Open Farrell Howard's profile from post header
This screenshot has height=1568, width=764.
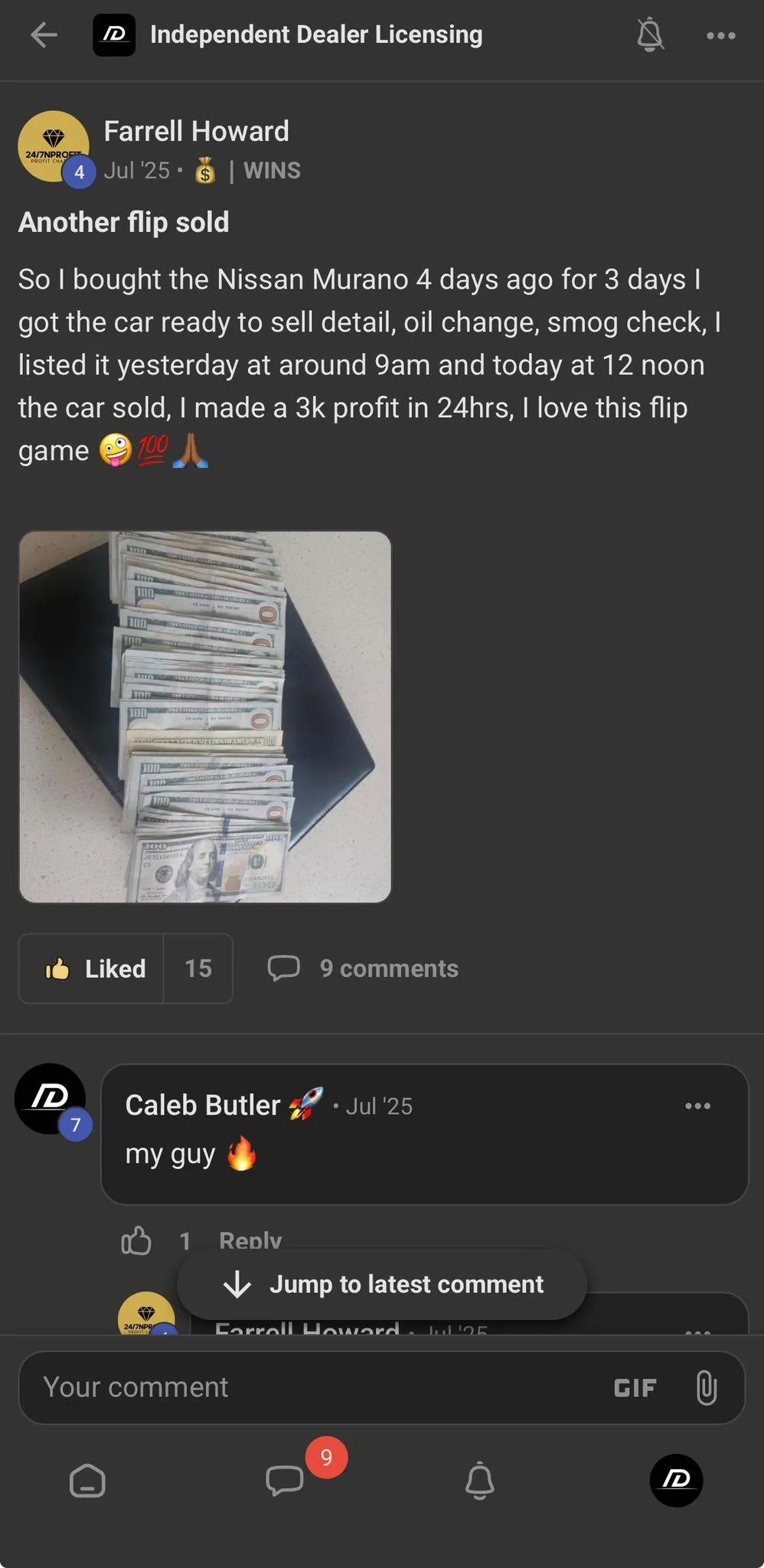tap(196, 131)
